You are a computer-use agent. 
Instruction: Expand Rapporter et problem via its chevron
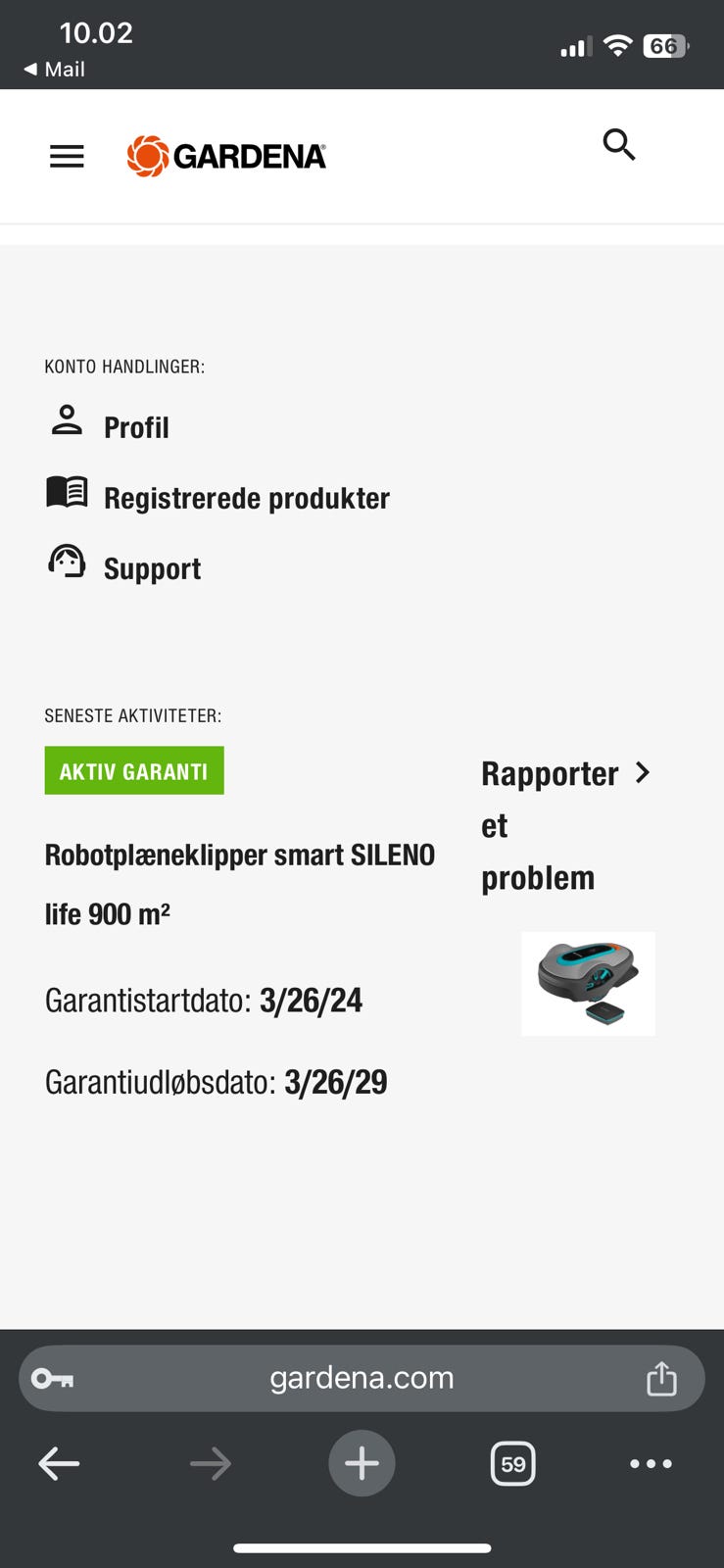644,772
